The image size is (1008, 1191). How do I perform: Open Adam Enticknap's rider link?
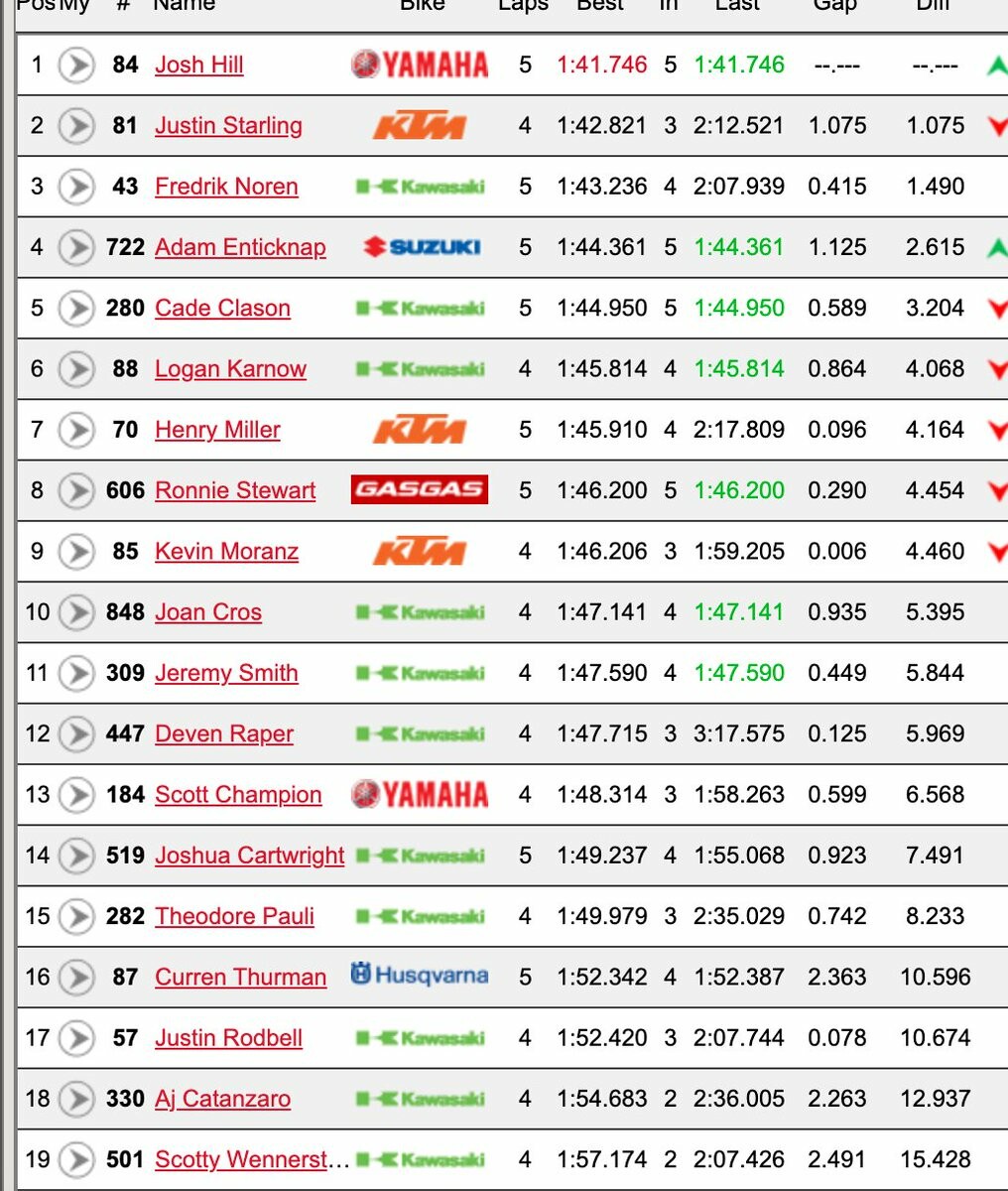coord(240,247)
